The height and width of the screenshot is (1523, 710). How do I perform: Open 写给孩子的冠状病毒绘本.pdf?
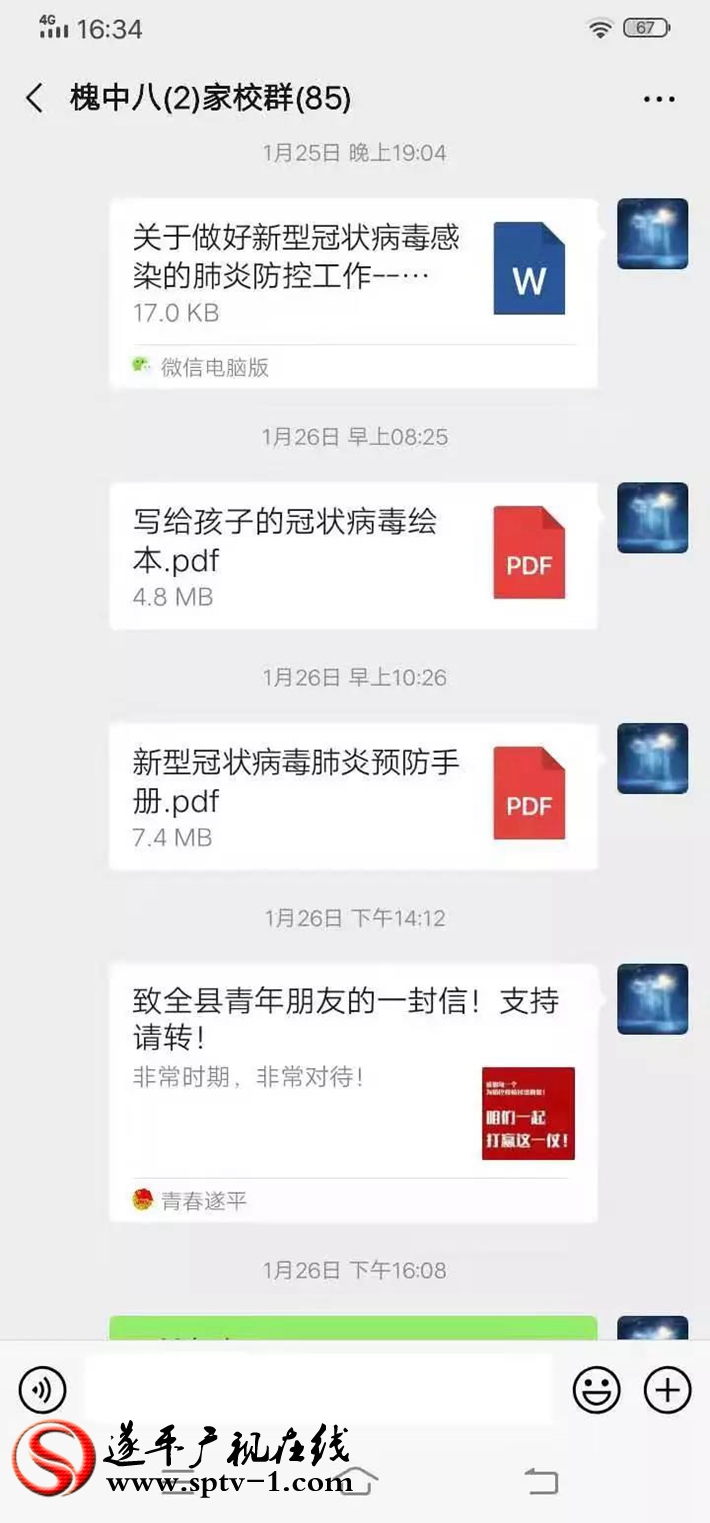pos(353,556)
